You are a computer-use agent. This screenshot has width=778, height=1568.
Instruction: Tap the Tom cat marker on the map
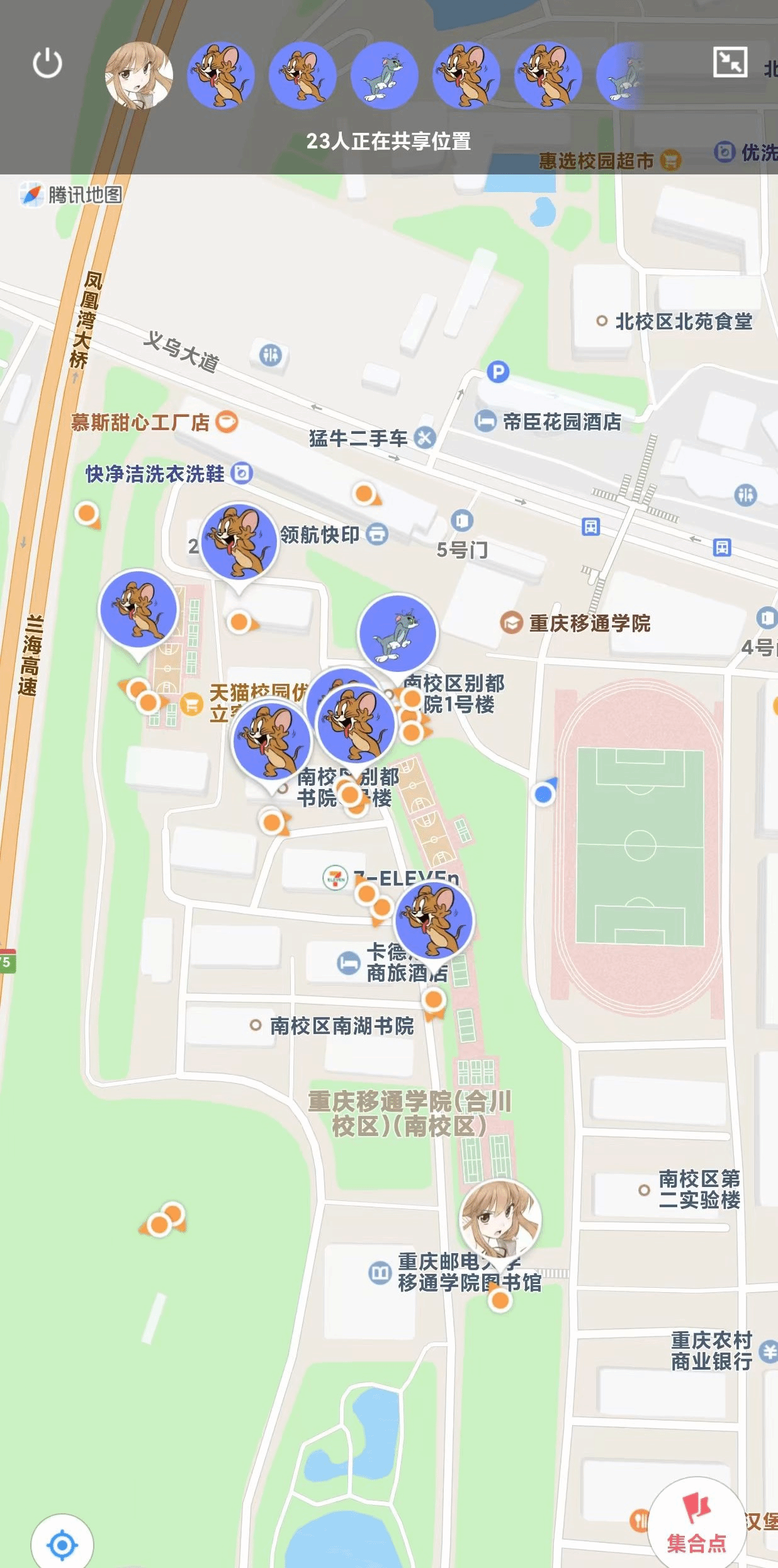point(397,633)
